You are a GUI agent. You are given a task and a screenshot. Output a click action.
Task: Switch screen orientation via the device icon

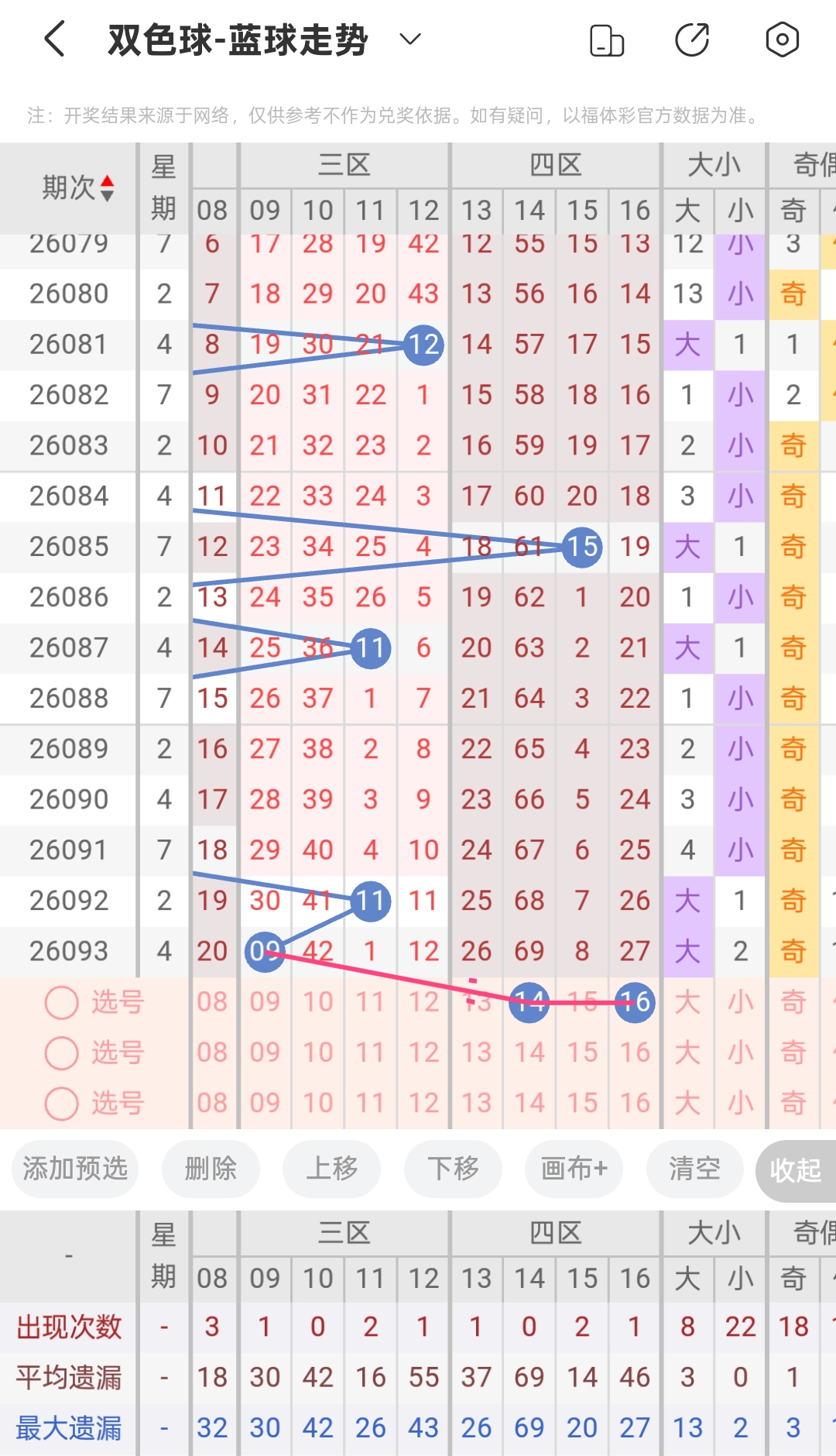tap(607, 40)
